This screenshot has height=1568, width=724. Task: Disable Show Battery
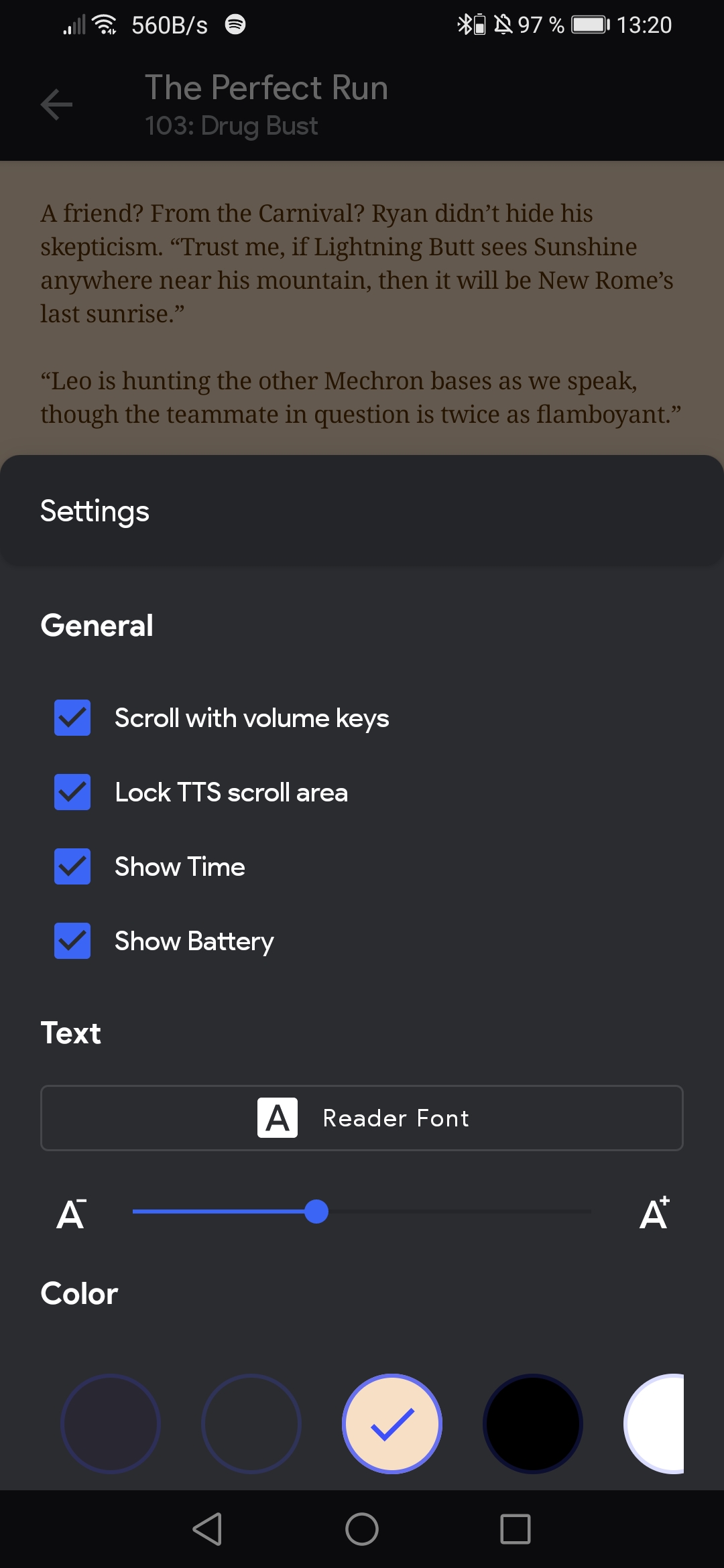click(x=72, y=941)
